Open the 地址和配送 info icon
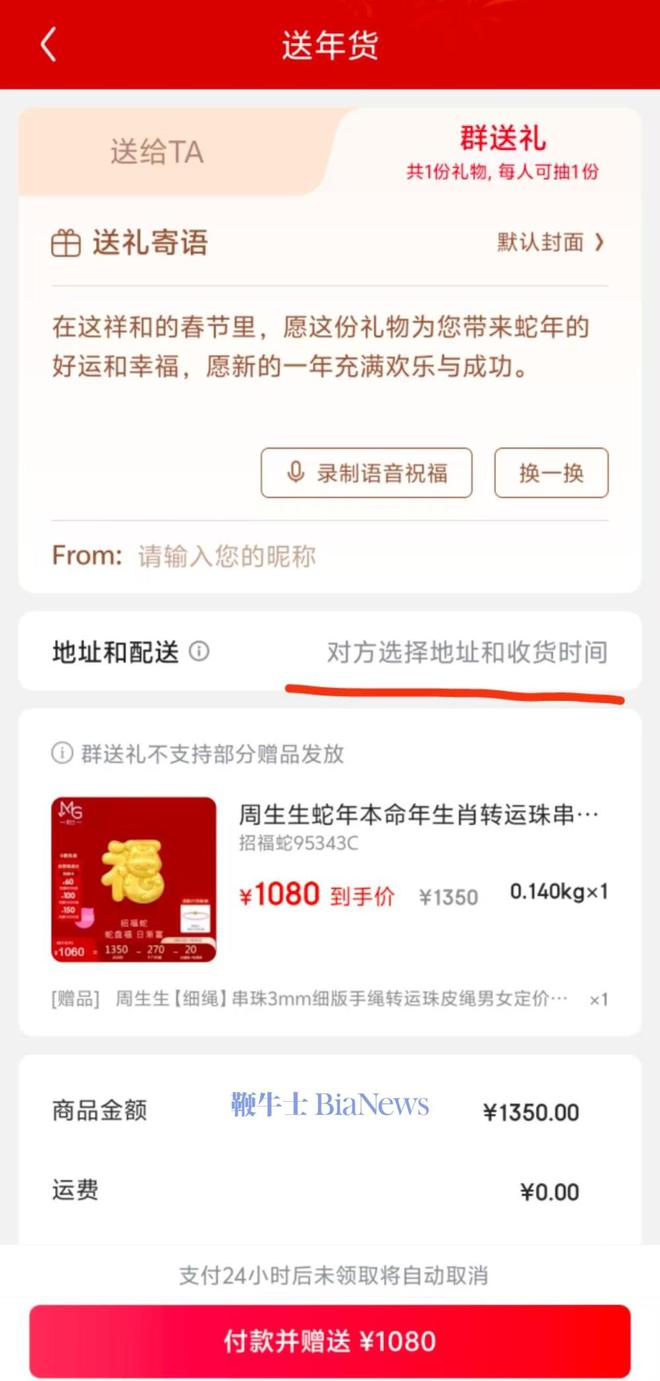This screenshot has width=660, height=1381. (x=200, y=652)
